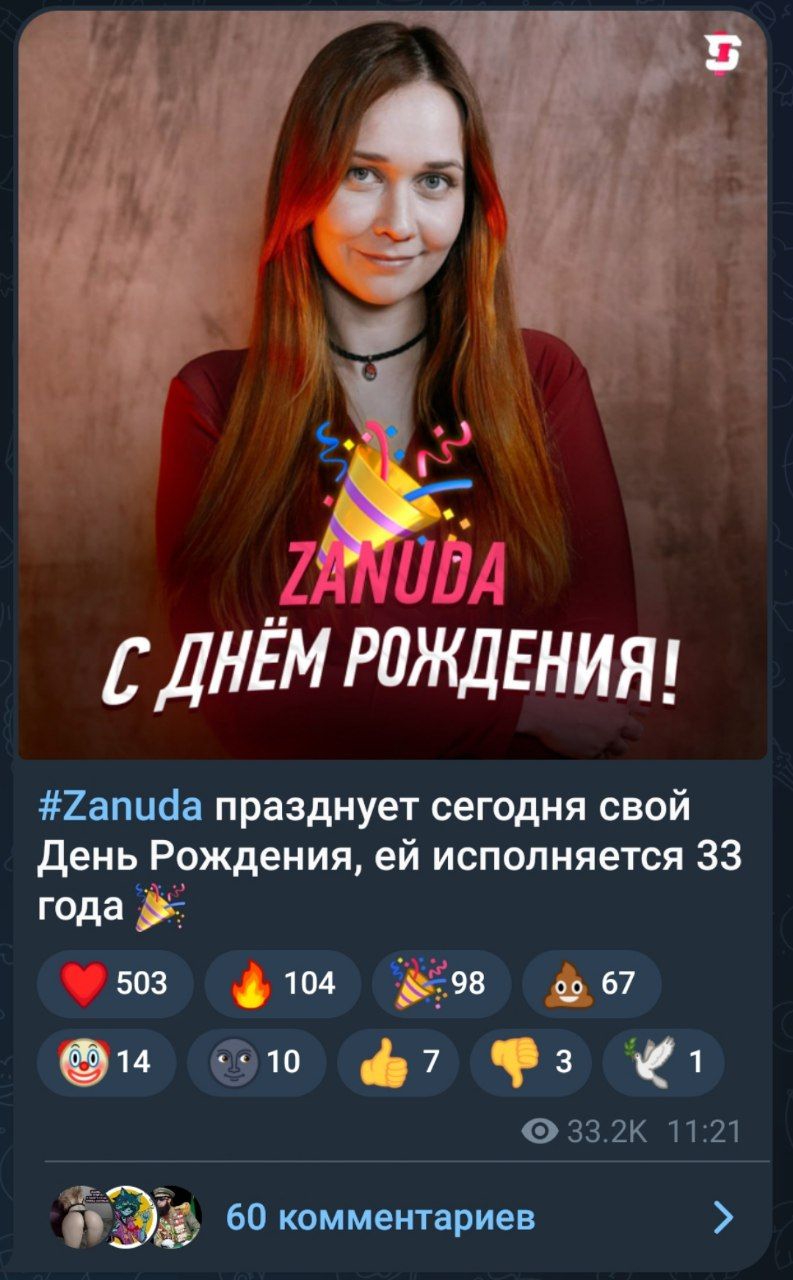Give a thumbs up reaction (7)
The width and height of the screenshot is (793, 1280).
398,1063
